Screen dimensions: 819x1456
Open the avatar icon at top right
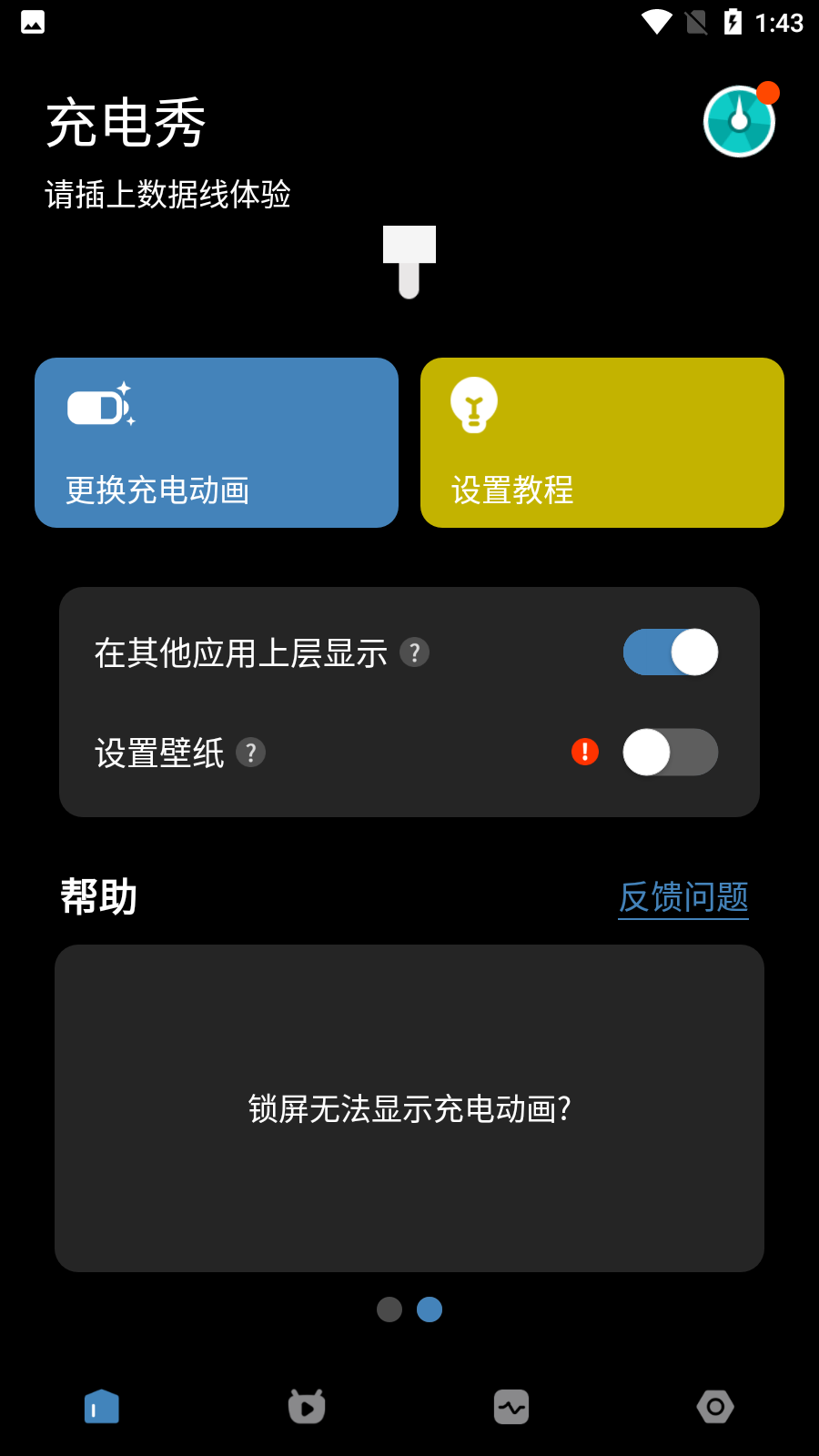(x=739, y=120)
